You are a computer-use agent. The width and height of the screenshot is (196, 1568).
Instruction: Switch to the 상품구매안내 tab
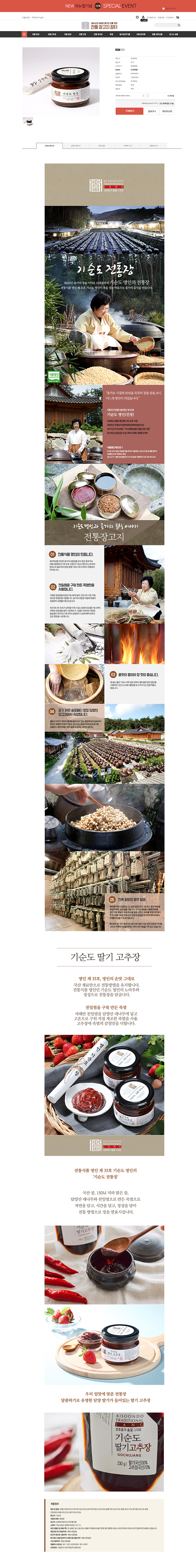click(75, 145)
